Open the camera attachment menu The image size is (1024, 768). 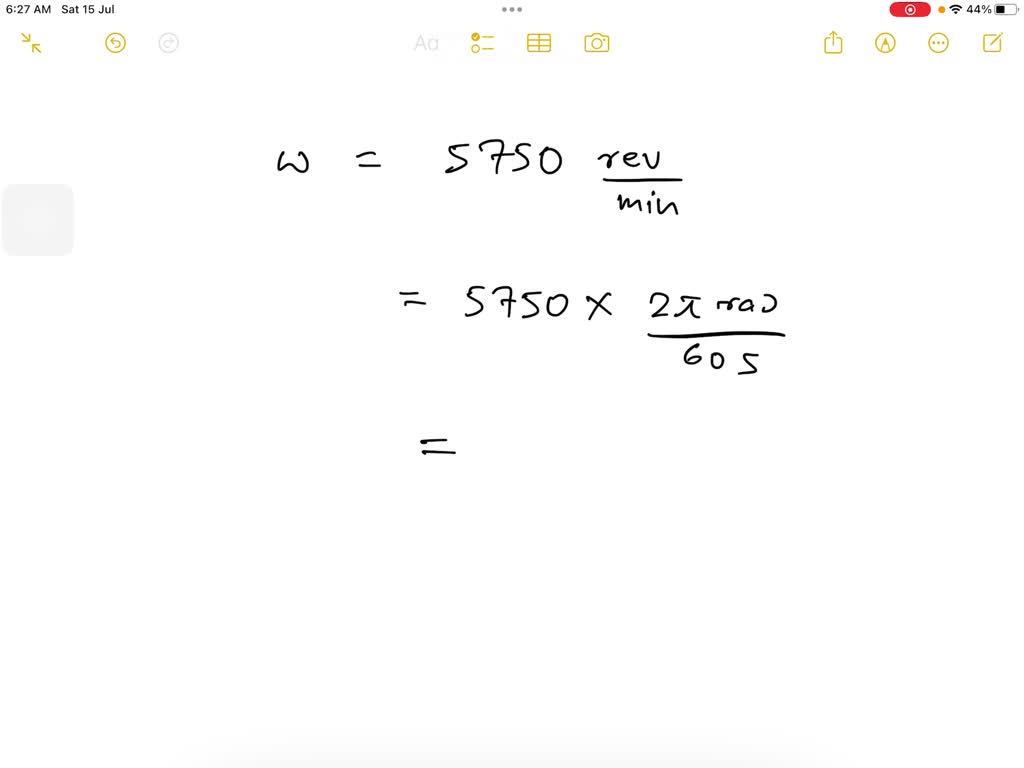597,43
